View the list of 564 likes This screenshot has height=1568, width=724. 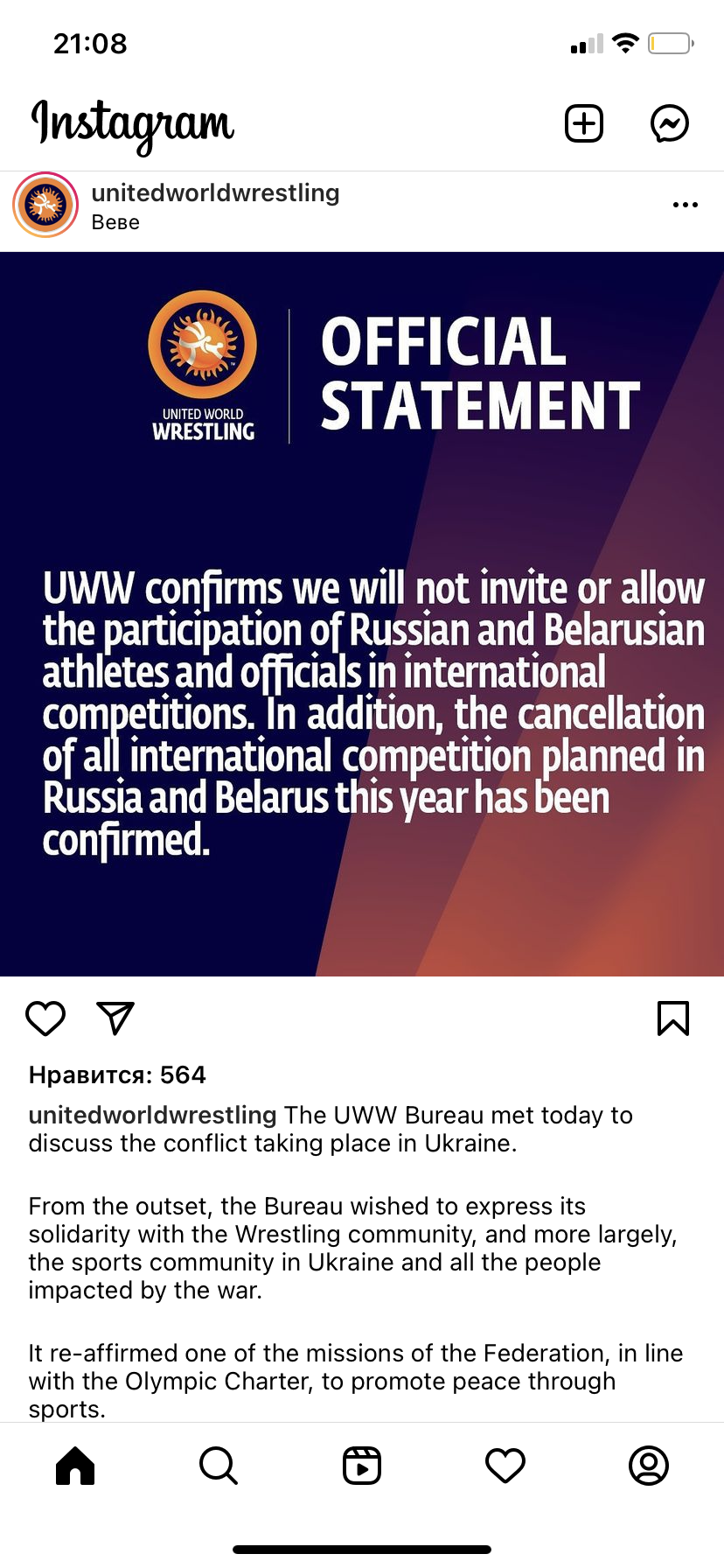pos(117,1075)
